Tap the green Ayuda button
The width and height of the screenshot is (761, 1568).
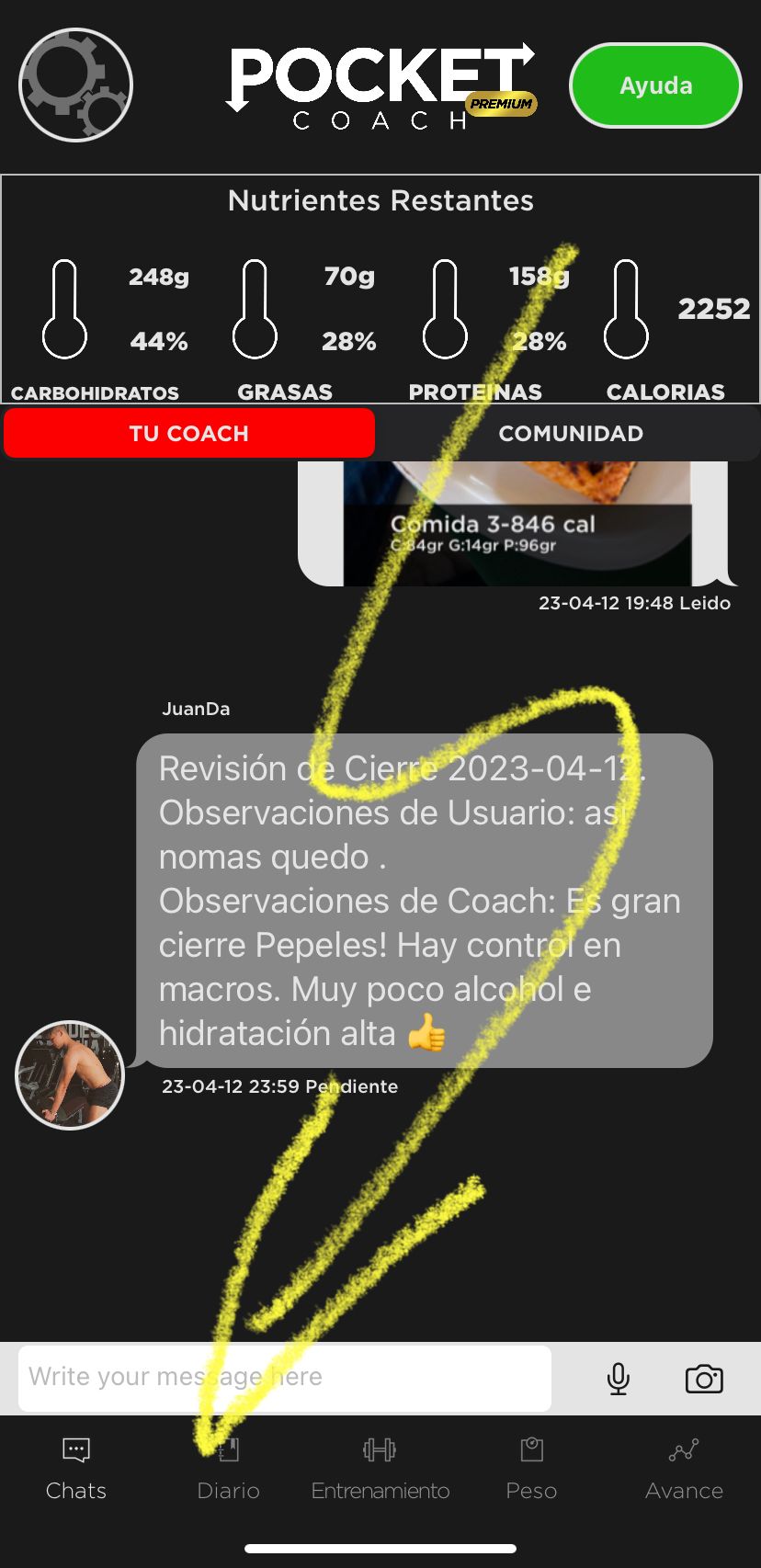click(x=655, y=85)
